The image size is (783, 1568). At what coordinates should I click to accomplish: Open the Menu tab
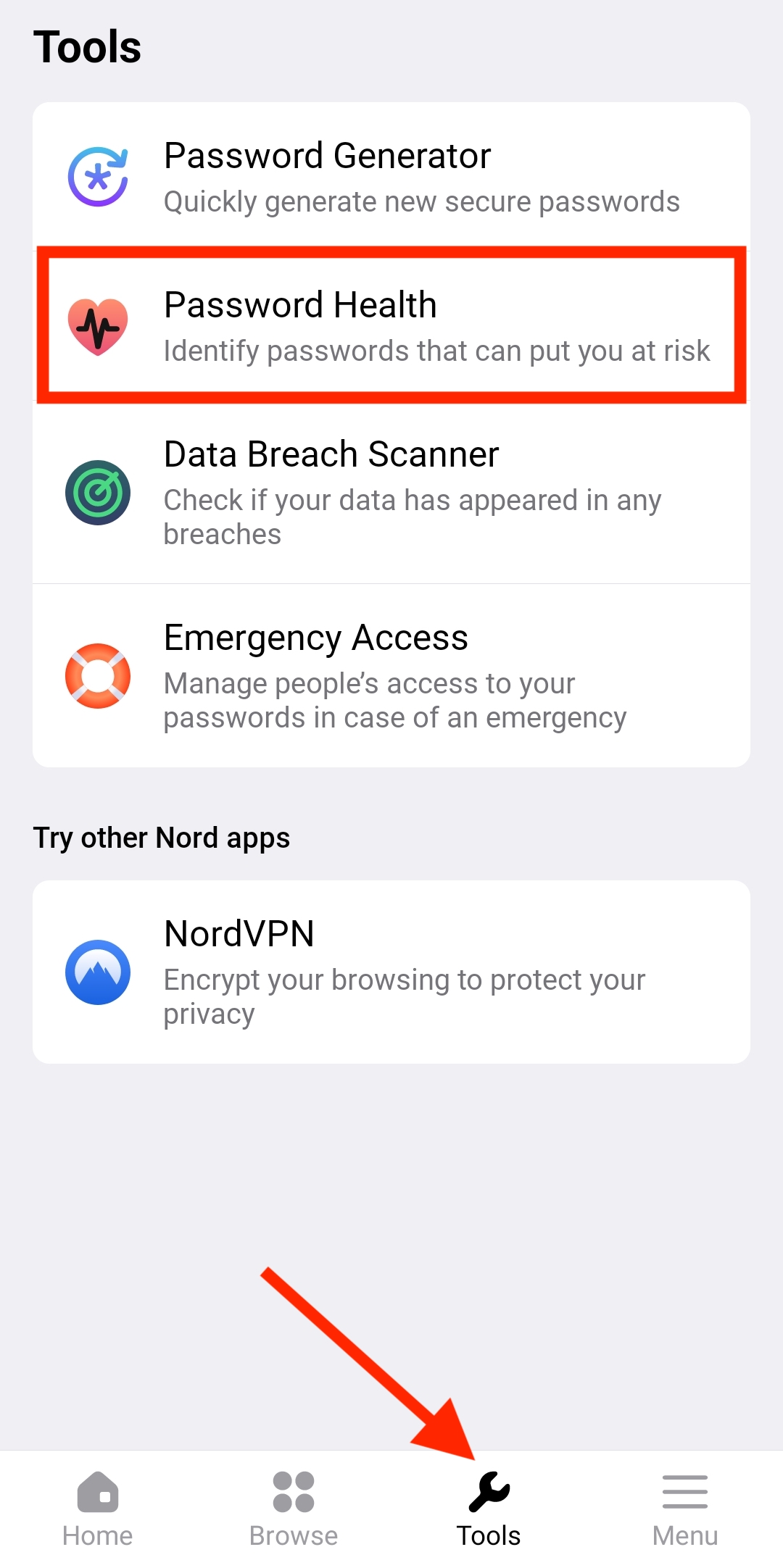click(x=685, y=1509)
